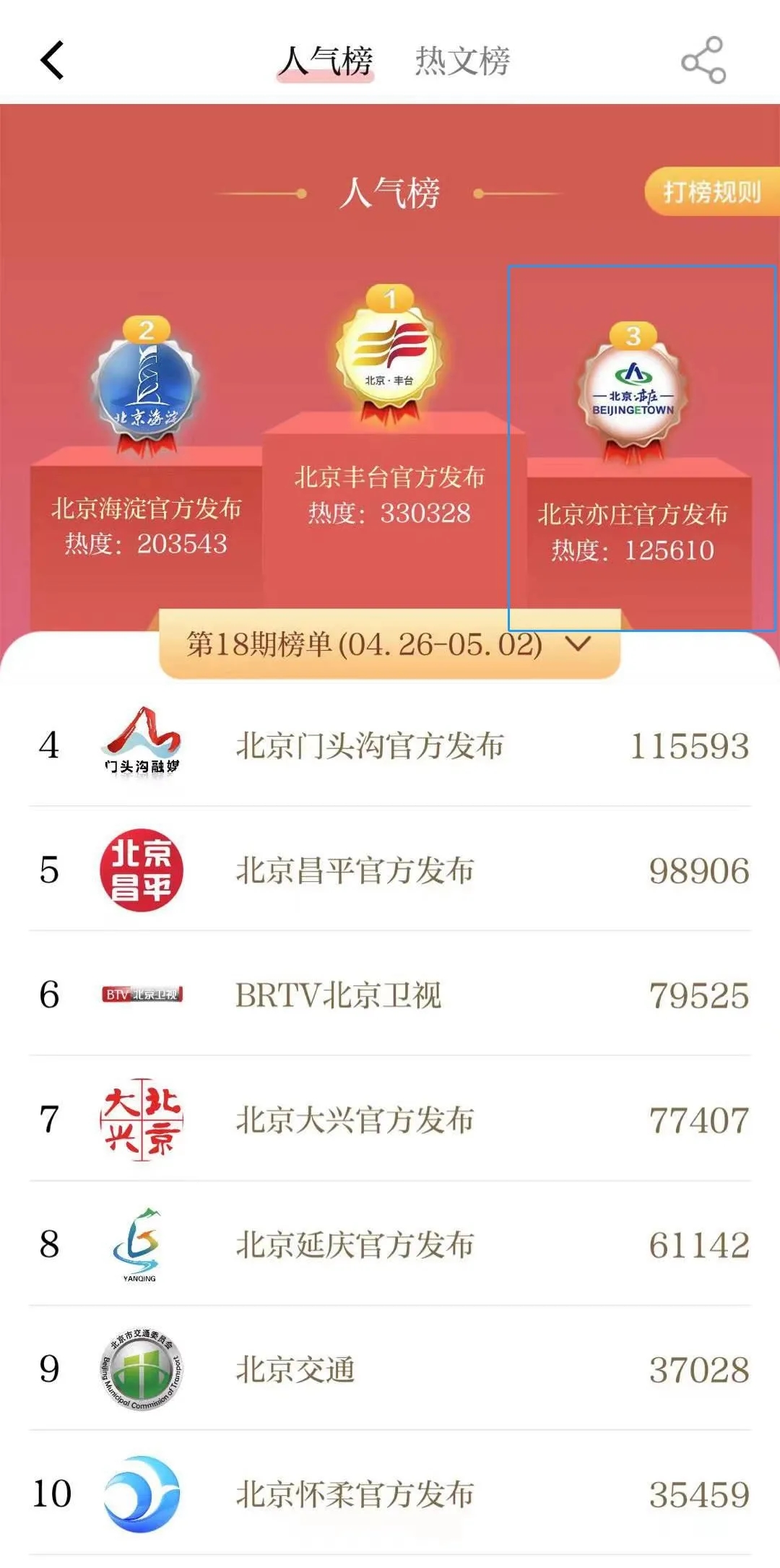Expand the 第18期榜单 period dropdown
The image size is (780, 1568).
(390, 644)
